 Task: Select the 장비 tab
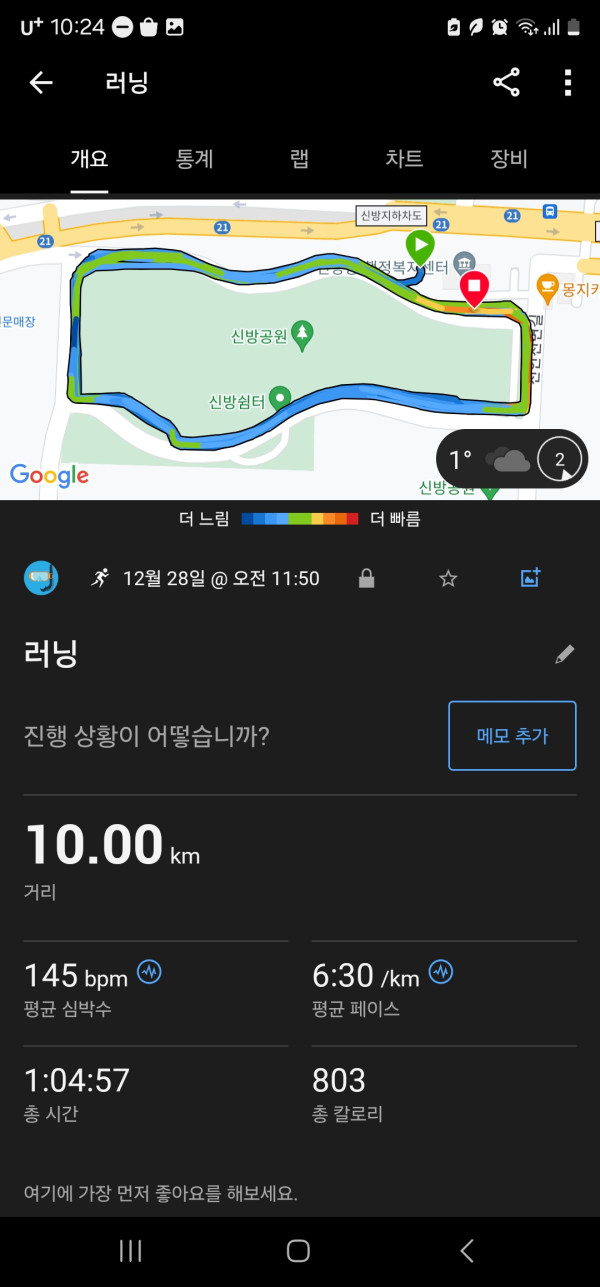508,159
